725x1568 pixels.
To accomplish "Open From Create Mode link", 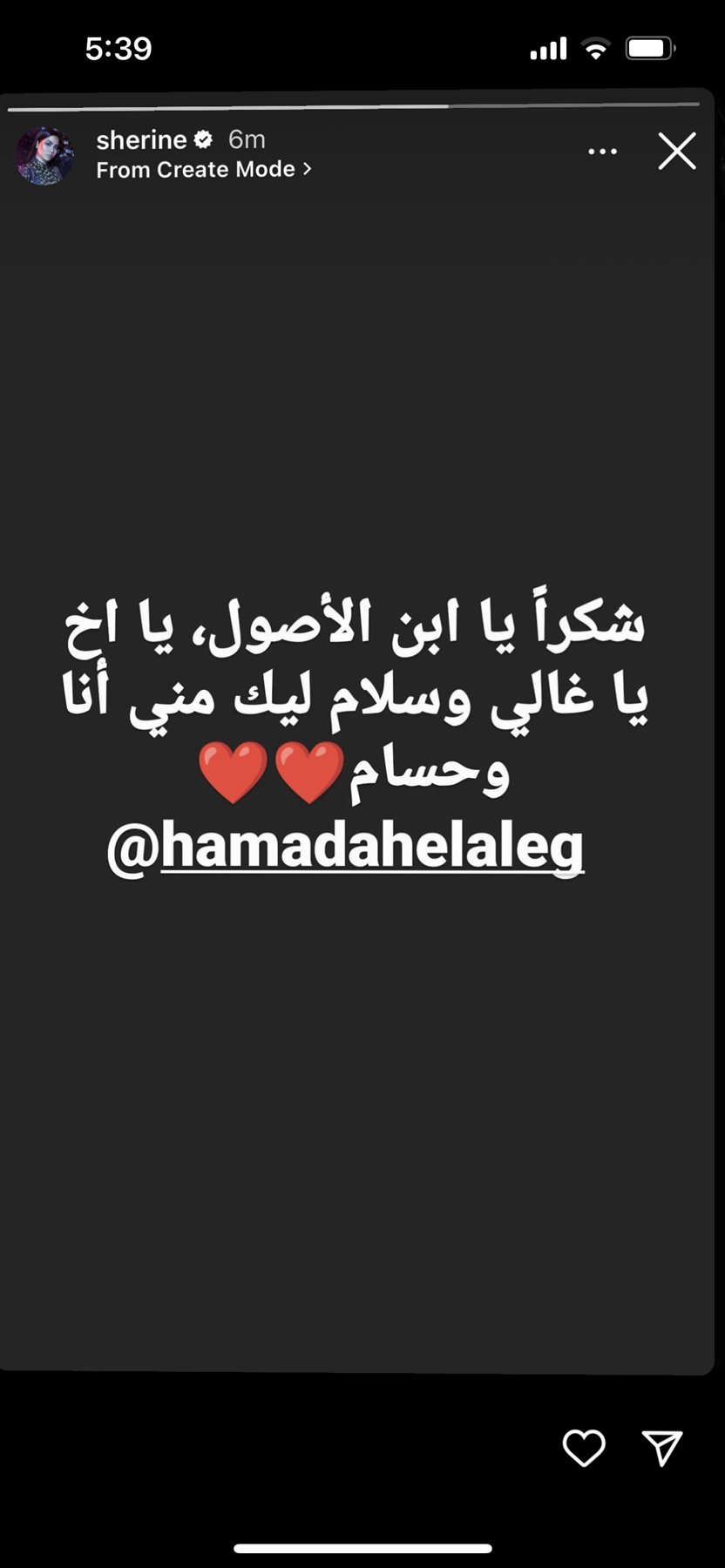I will click(x=203, y=170).
